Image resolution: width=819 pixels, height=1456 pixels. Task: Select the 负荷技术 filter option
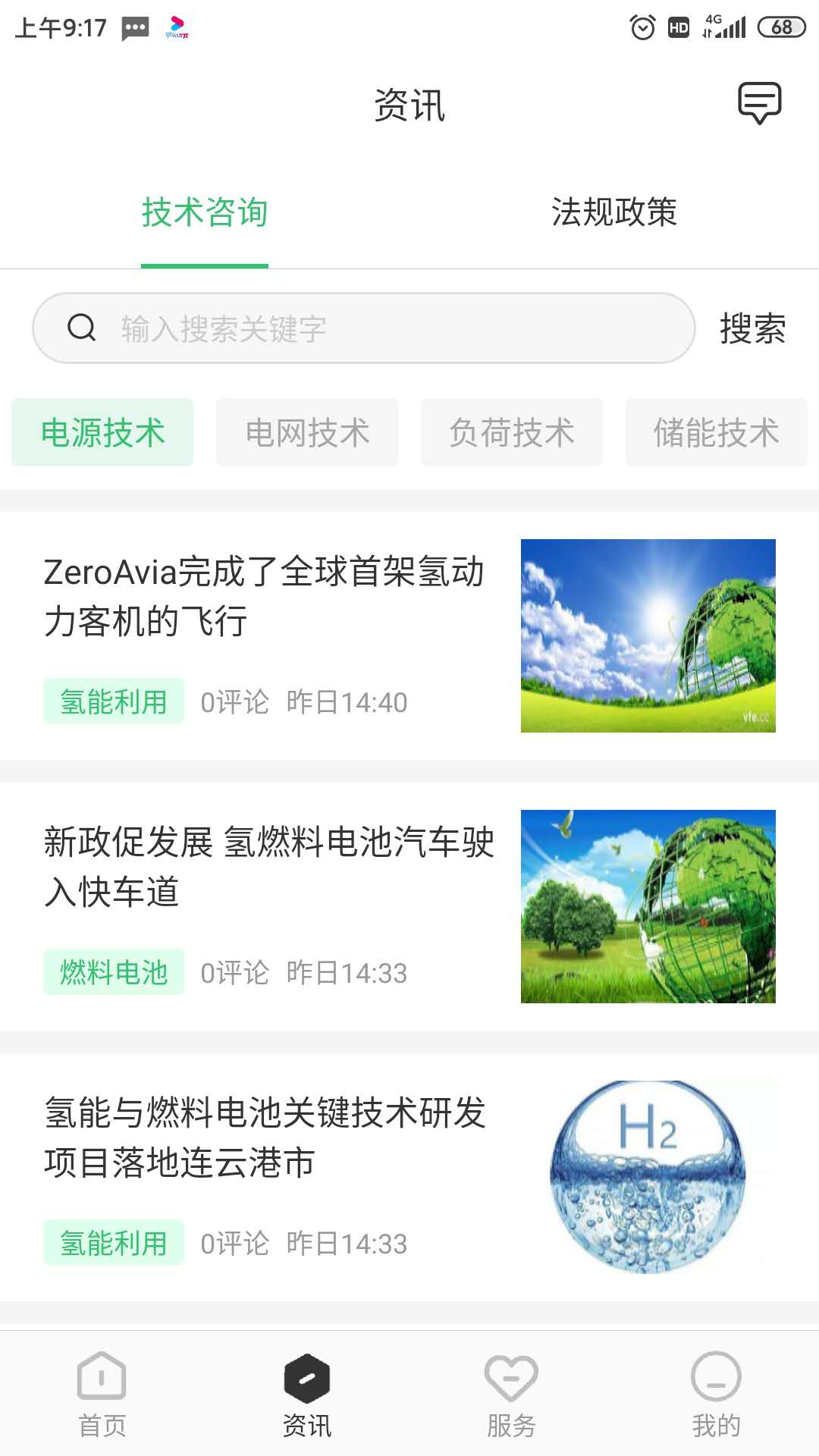pos(512,432)
